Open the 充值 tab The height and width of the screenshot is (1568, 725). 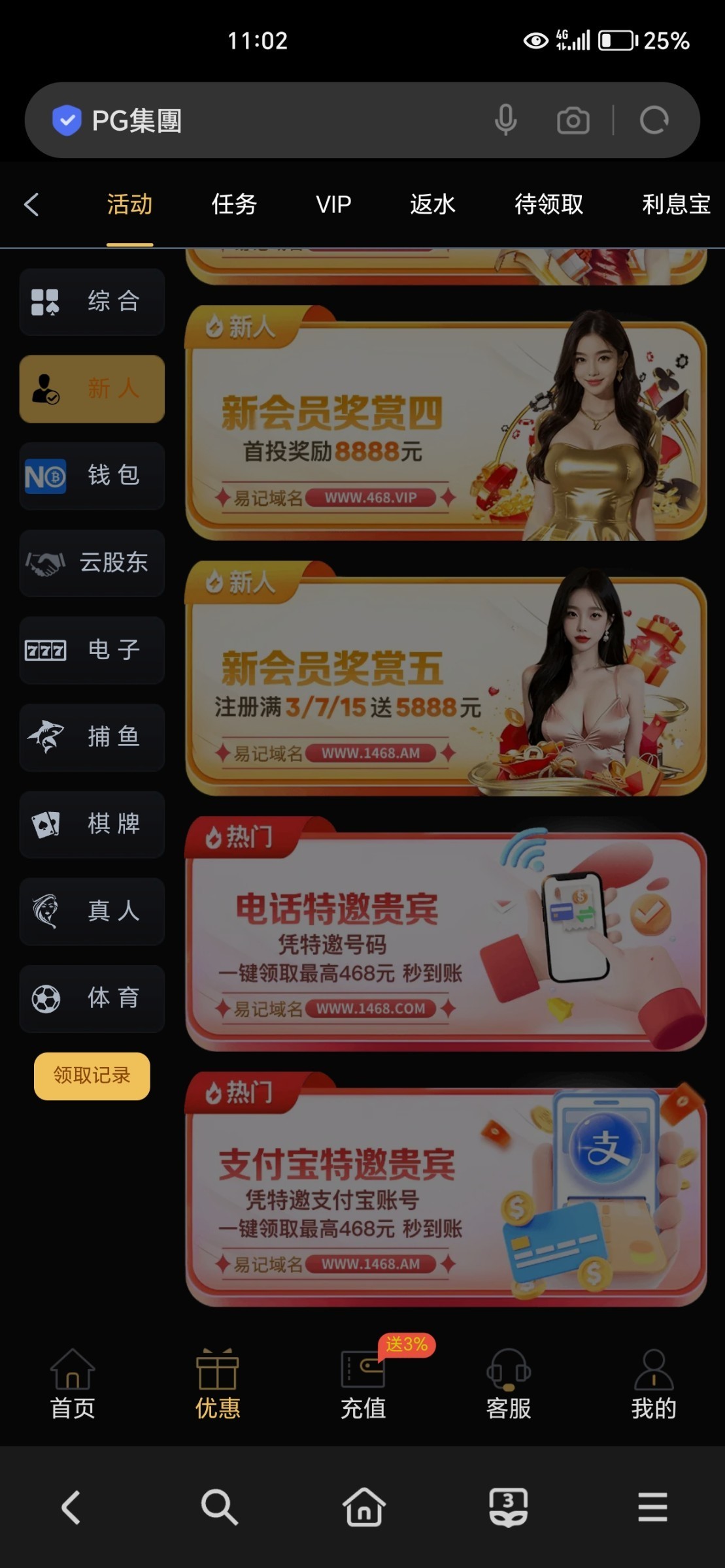click(x=363, y=1385)
